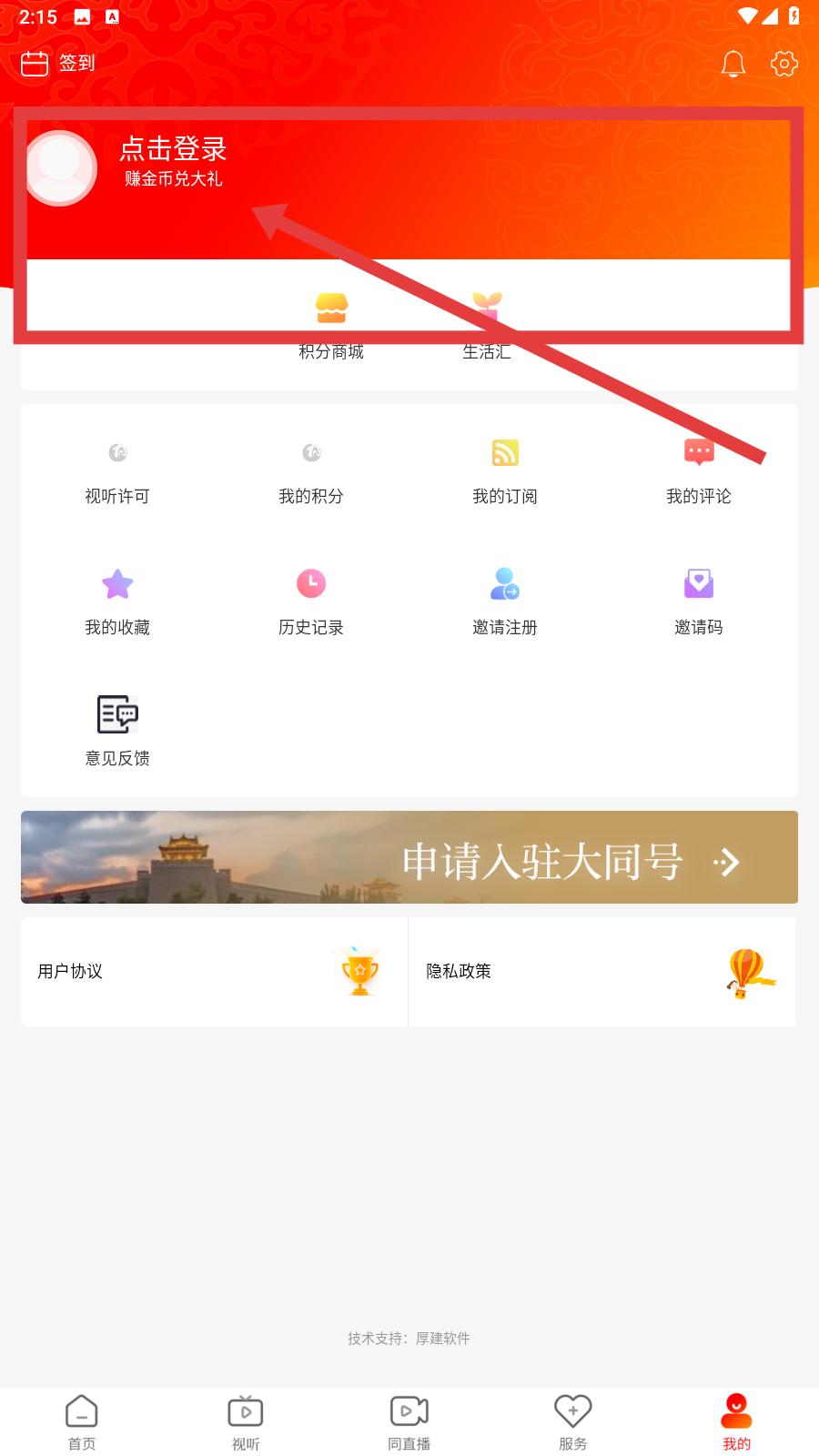This screenshot has height=1456, width=819.
Task: Open the 签到 check-in button
Action: (x=58, y=63)
